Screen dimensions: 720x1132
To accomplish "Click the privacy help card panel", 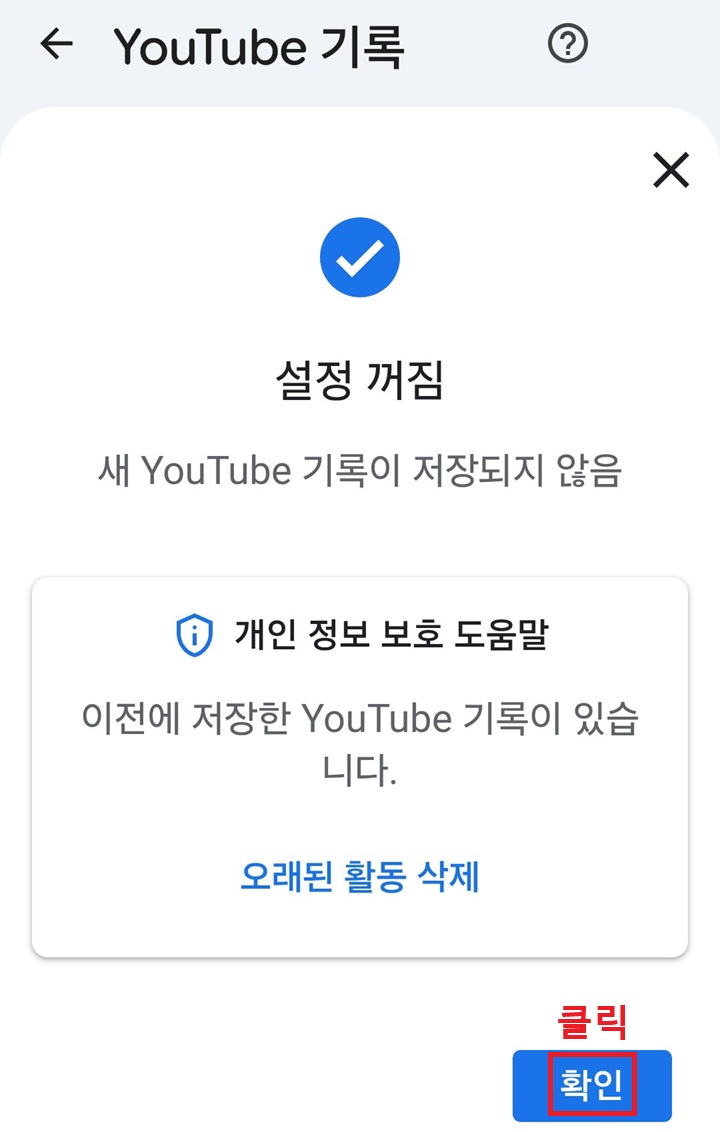I will (x=360, y=770).
